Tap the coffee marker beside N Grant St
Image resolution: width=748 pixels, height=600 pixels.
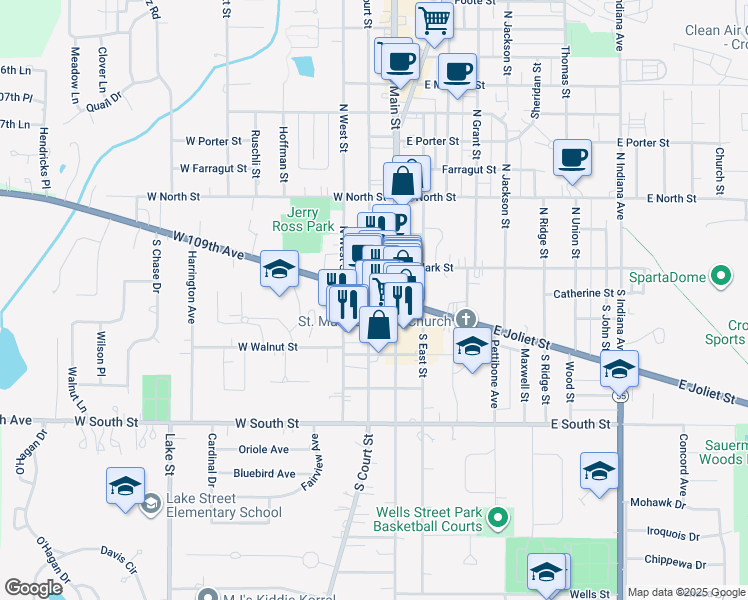pos(457,72)
